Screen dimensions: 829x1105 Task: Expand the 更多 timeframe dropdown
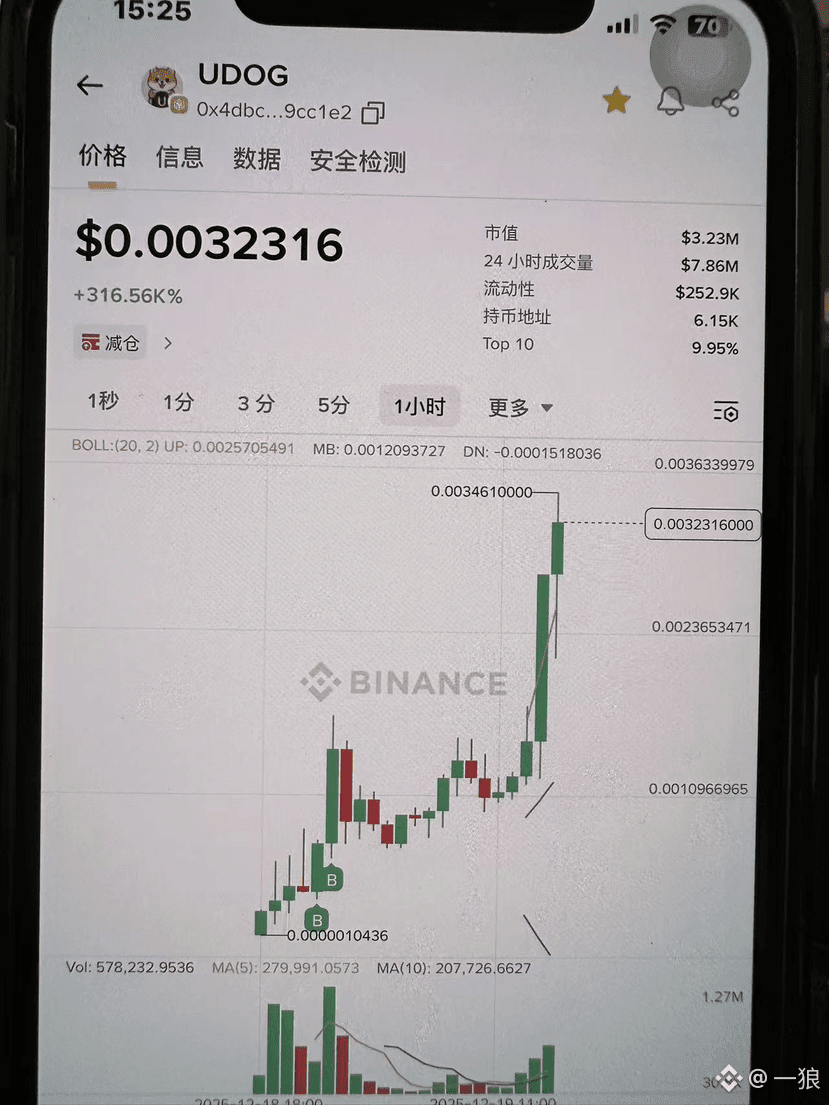(519, 407)
